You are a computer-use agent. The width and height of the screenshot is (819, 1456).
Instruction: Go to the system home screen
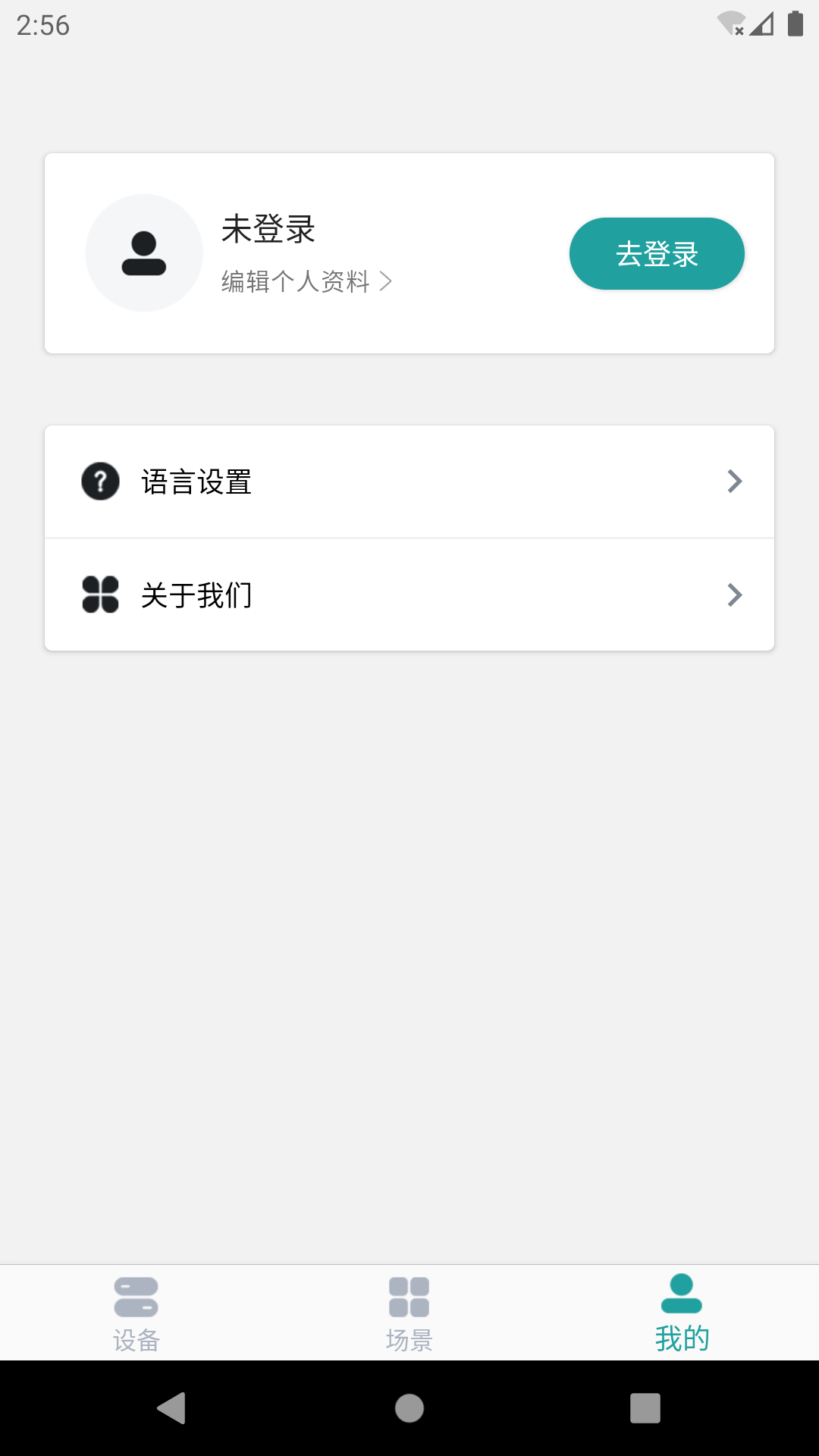click(x=409, y=1408)
